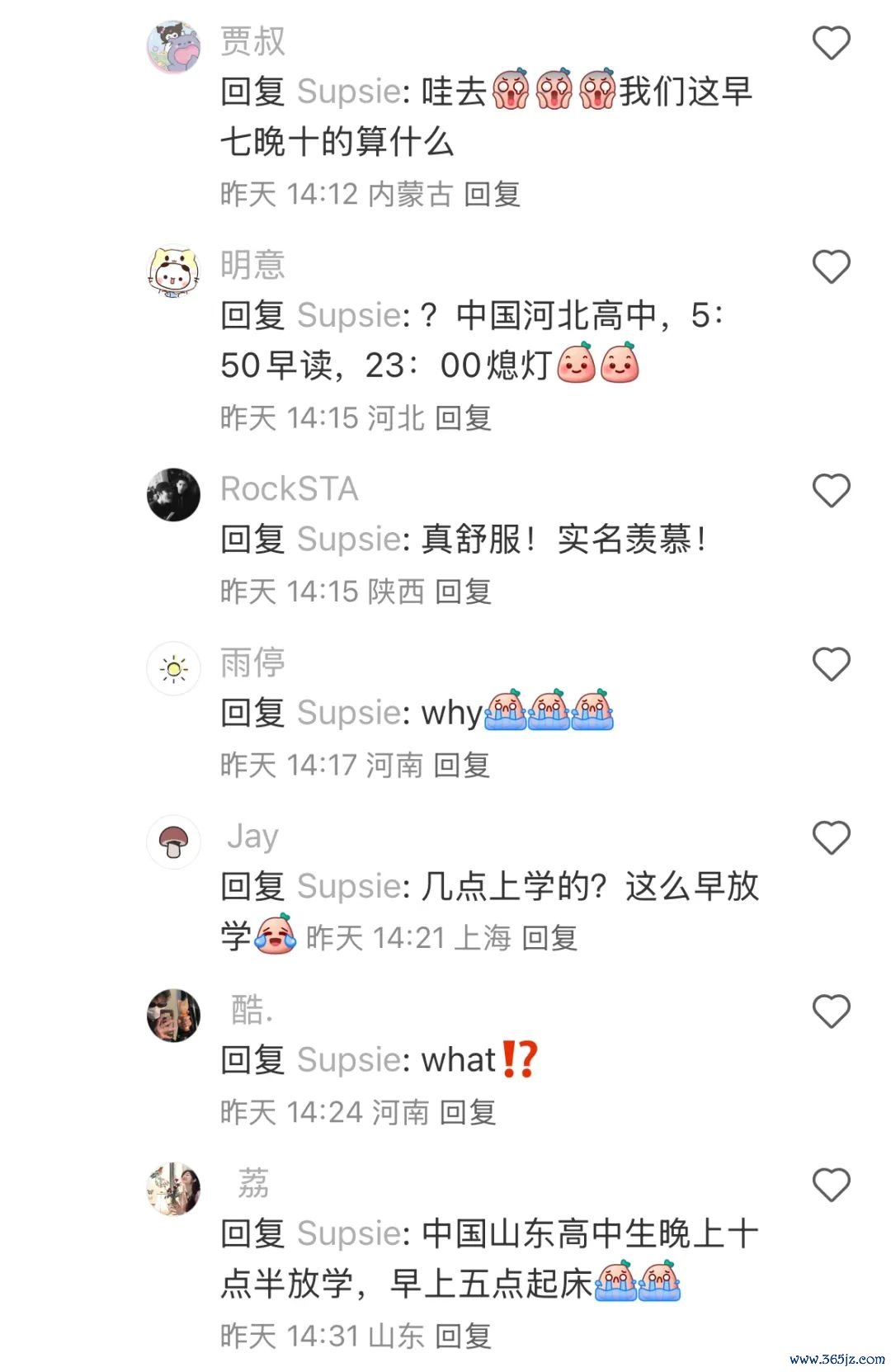Reply to 贾叔's comment
The width and height of the screenshot is (891, 1372).
(x=492, y=195)
